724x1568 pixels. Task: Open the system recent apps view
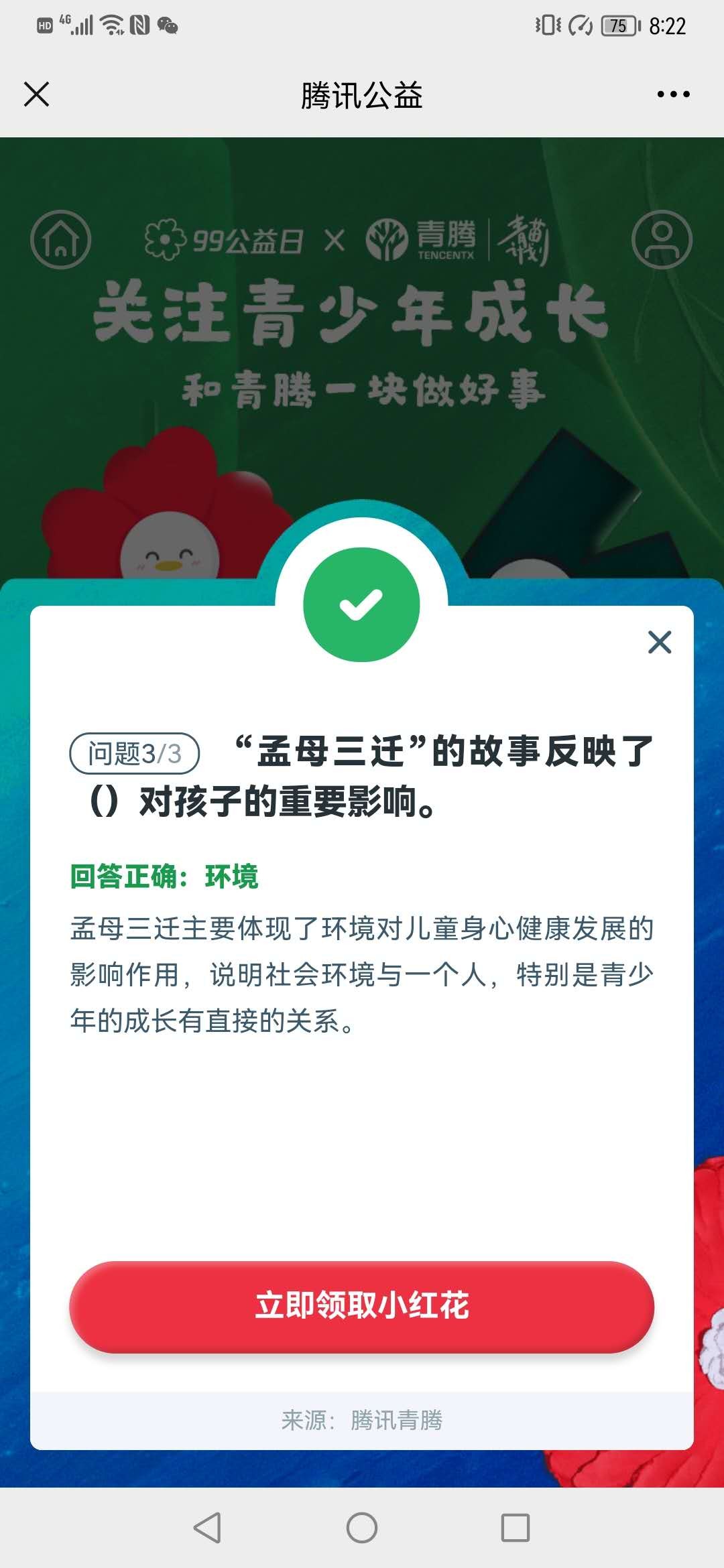coord(515,1528)
